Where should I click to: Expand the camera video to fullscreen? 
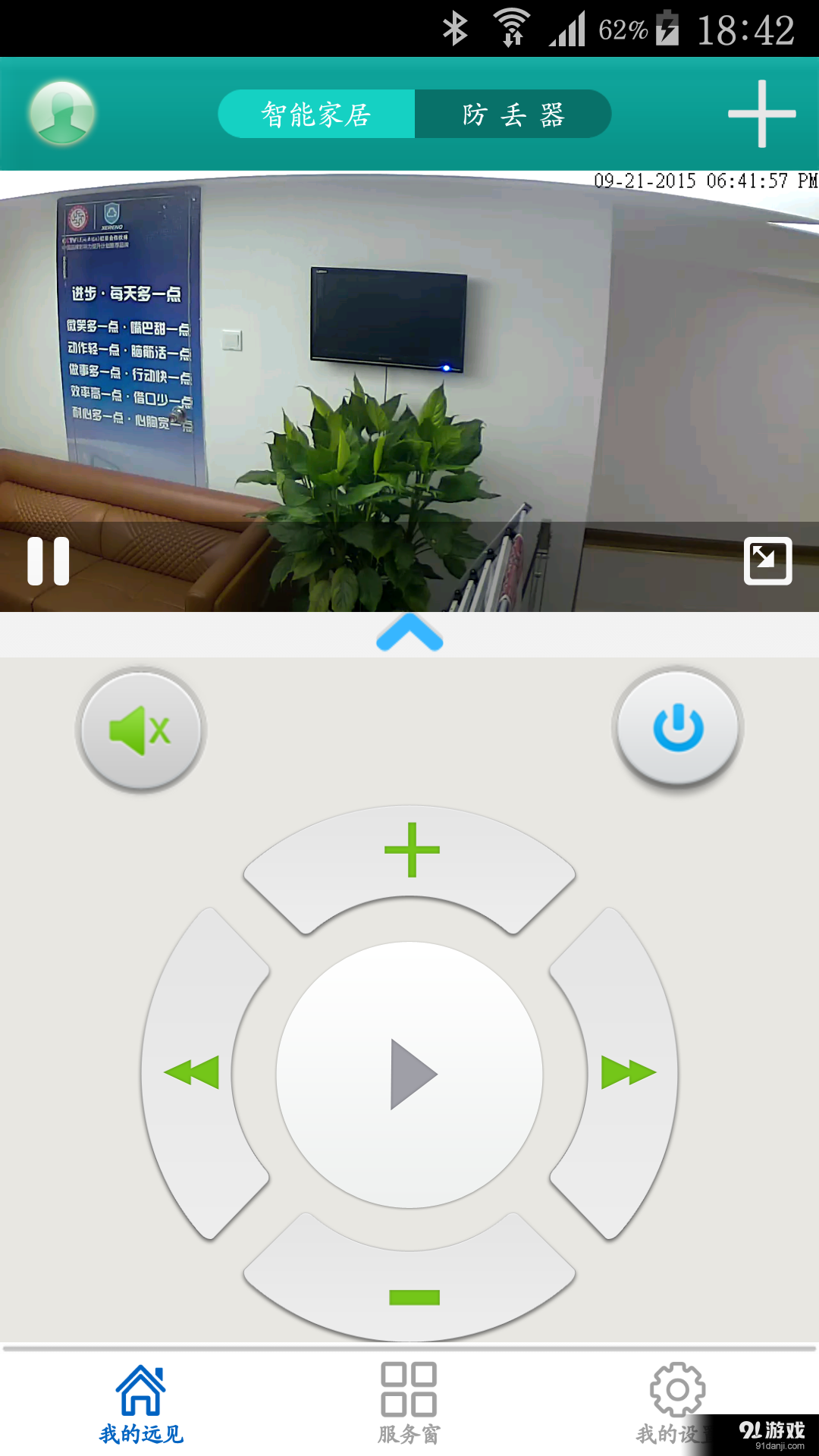coord(767,561)
